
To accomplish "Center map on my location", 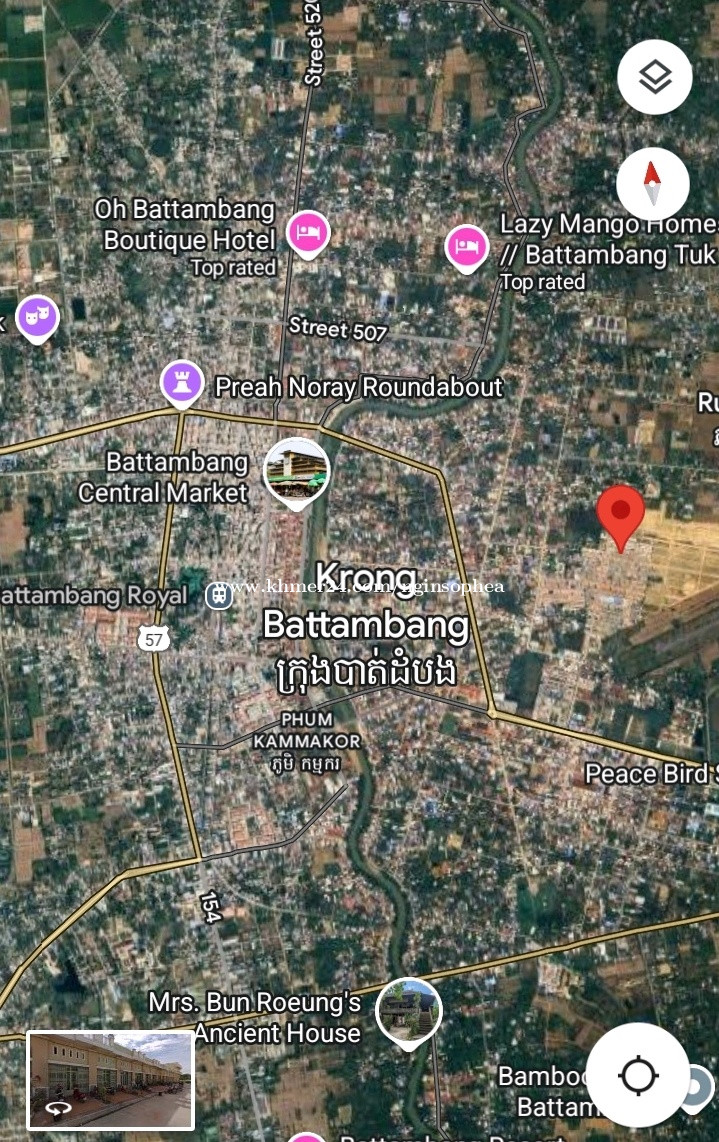I will click(x=638, y=1076).
